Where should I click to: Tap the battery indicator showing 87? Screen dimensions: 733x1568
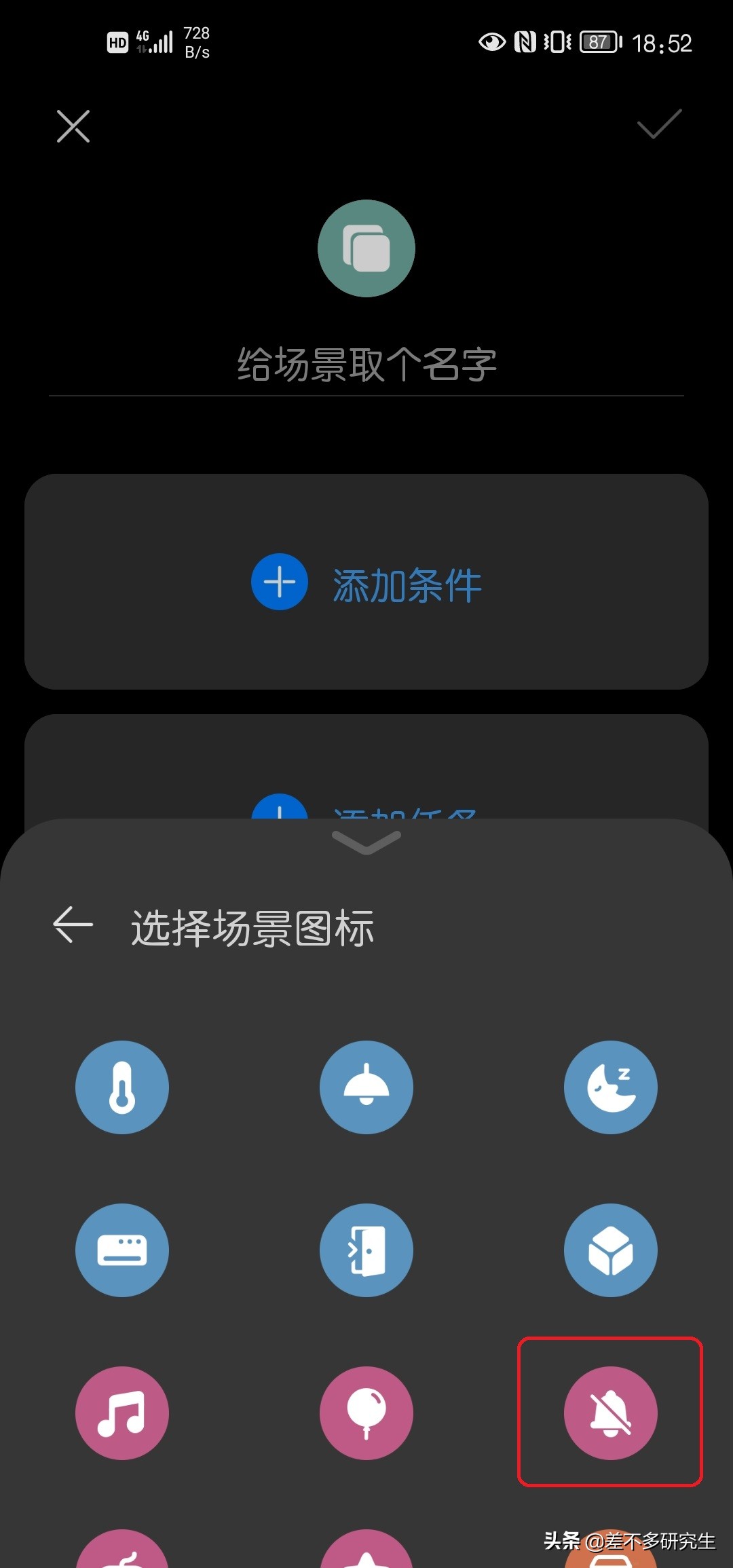(x=598, y=42)
